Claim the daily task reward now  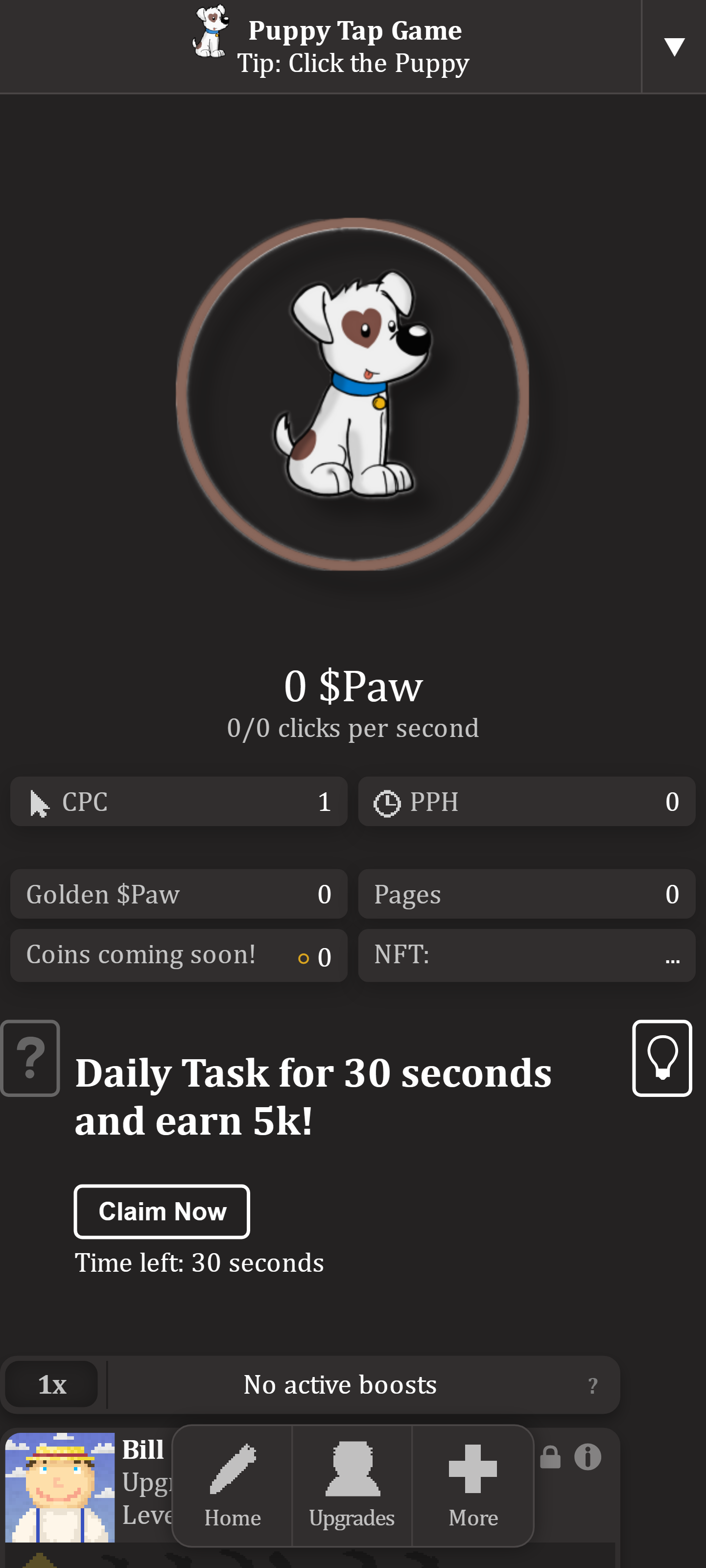162,1212
